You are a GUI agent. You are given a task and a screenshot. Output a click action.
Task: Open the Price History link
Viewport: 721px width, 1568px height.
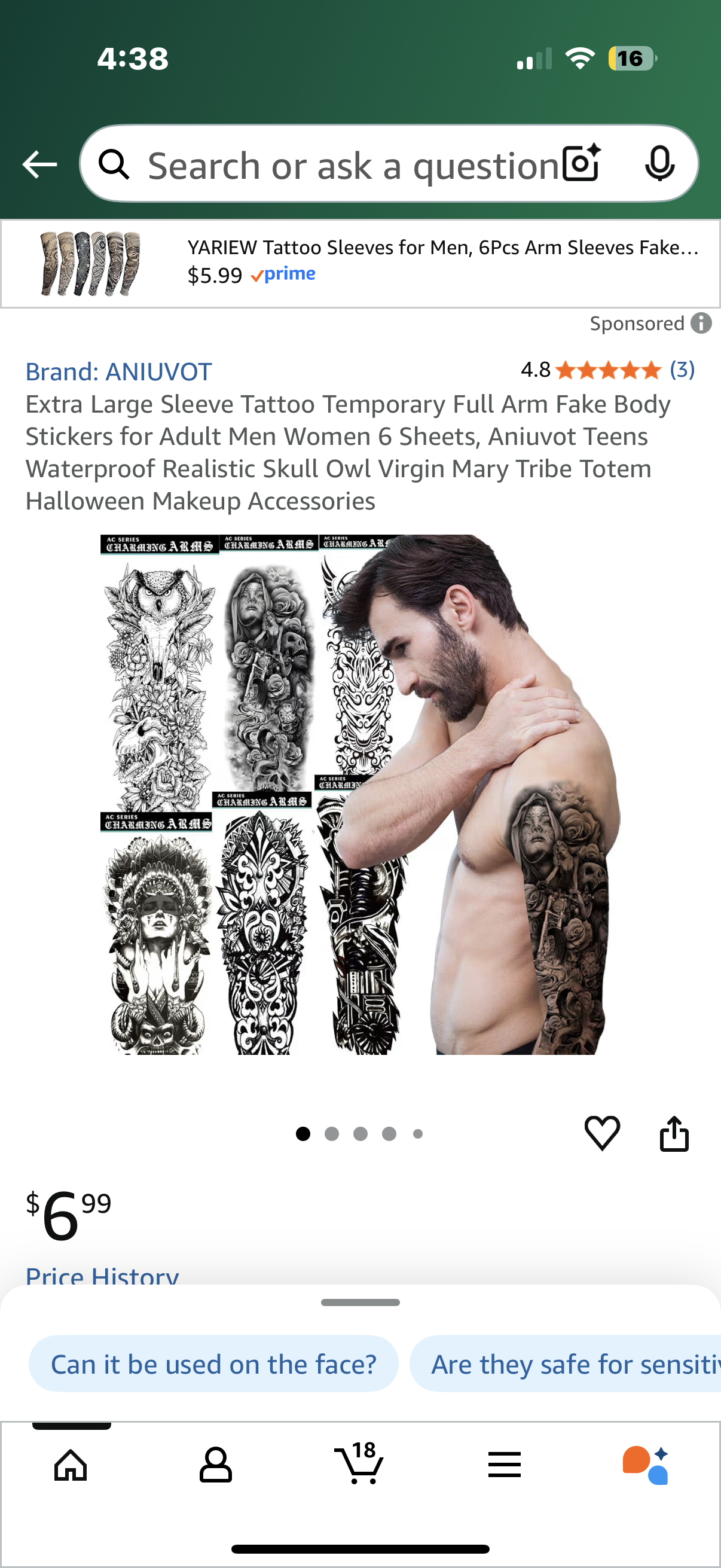[102, 1275]
